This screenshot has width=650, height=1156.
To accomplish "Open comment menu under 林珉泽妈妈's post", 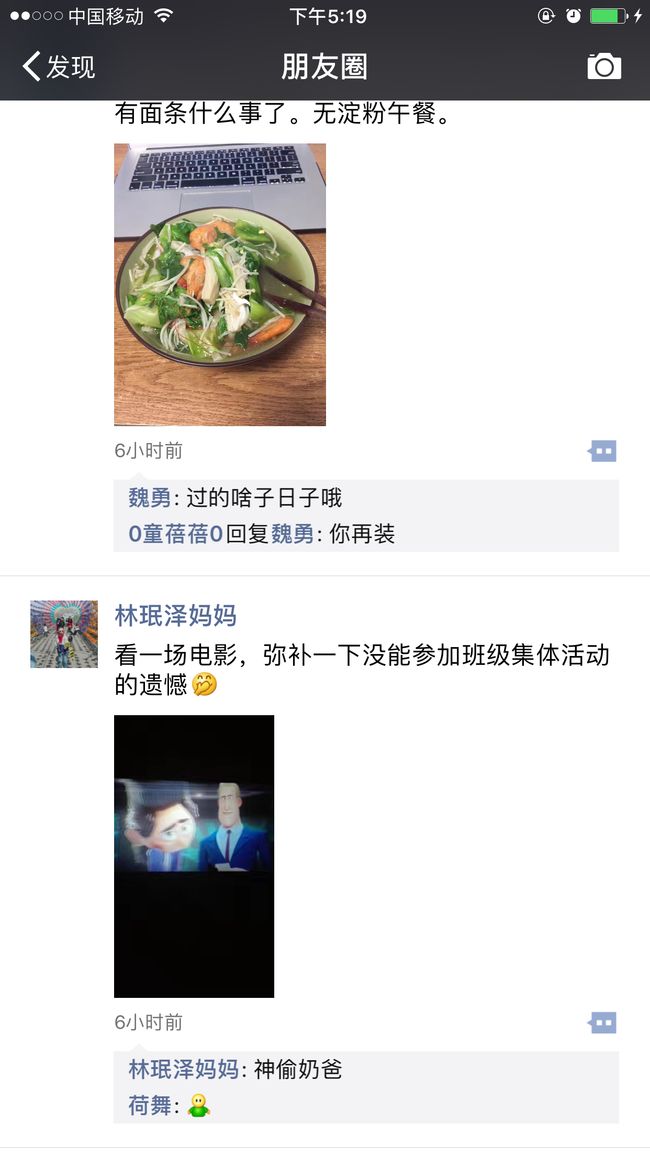I will 602,1023.
